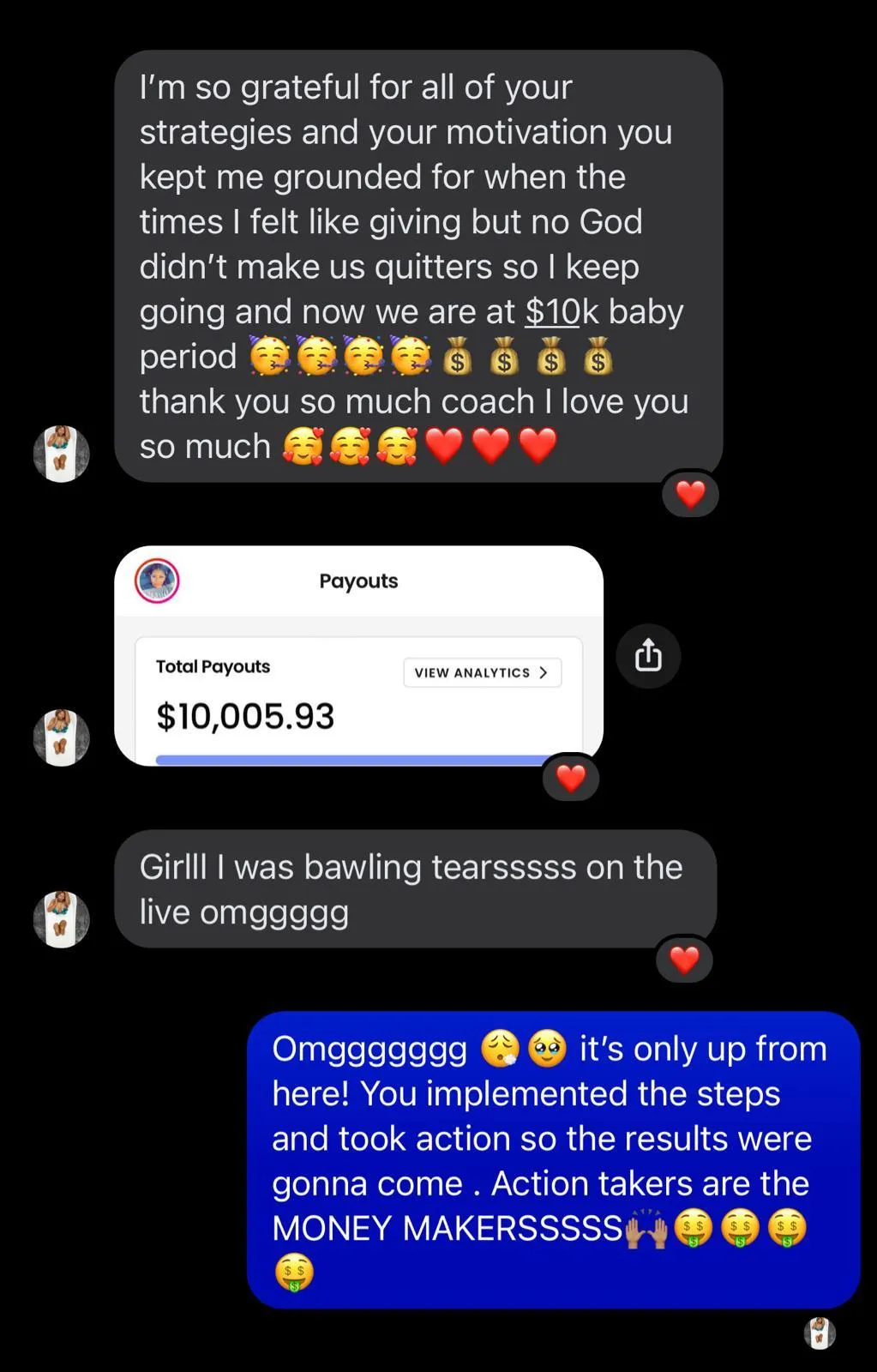Share the Payouts screenshot image
877x1372 pixels.
[x=648, y=656]
